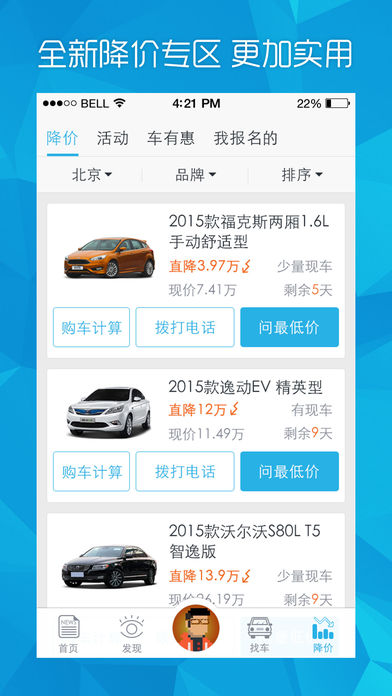
Task: Tap 拨打电话 for the 福克斯 listing
Action: point(185,327)
